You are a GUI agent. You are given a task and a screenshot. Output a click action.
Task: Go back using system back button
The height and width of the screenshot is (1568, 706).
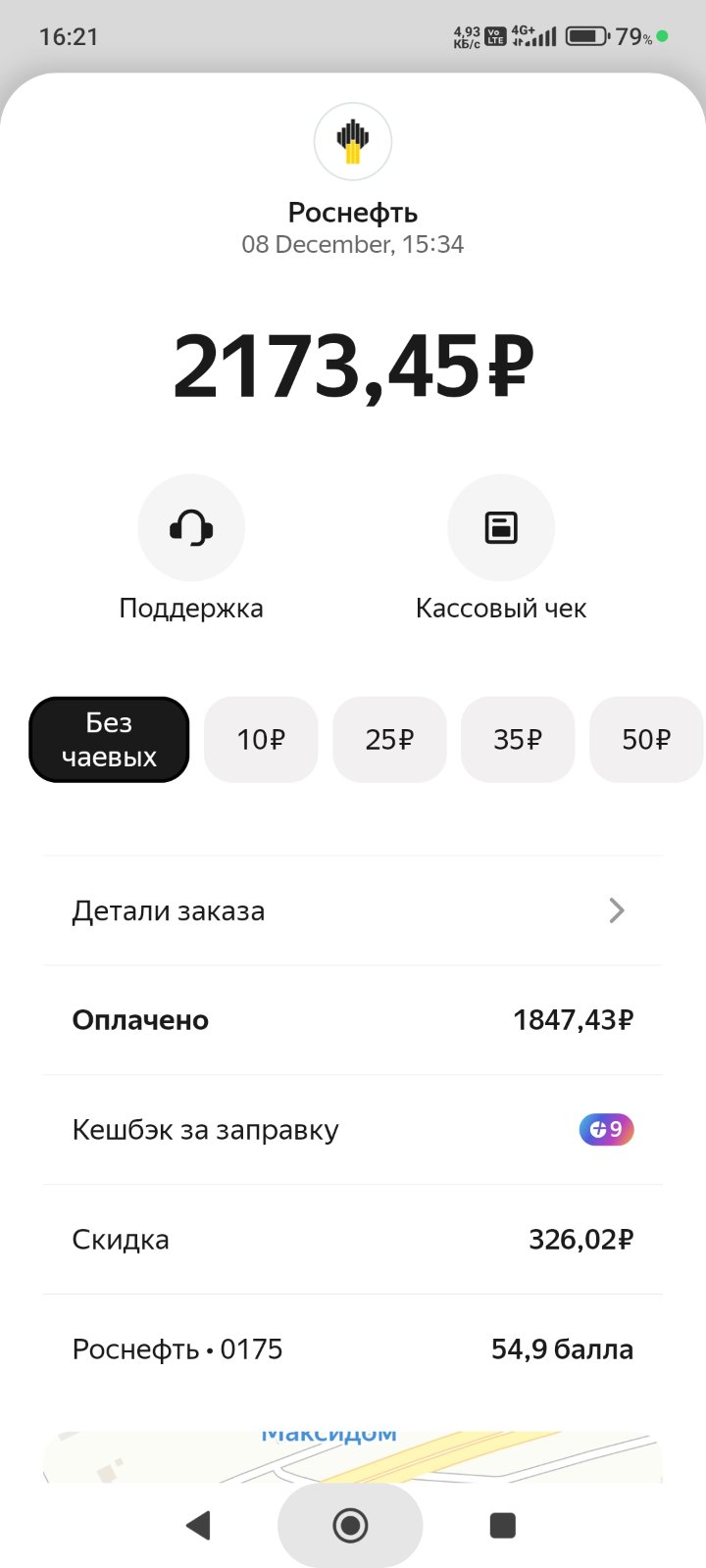click(199, 1525)
